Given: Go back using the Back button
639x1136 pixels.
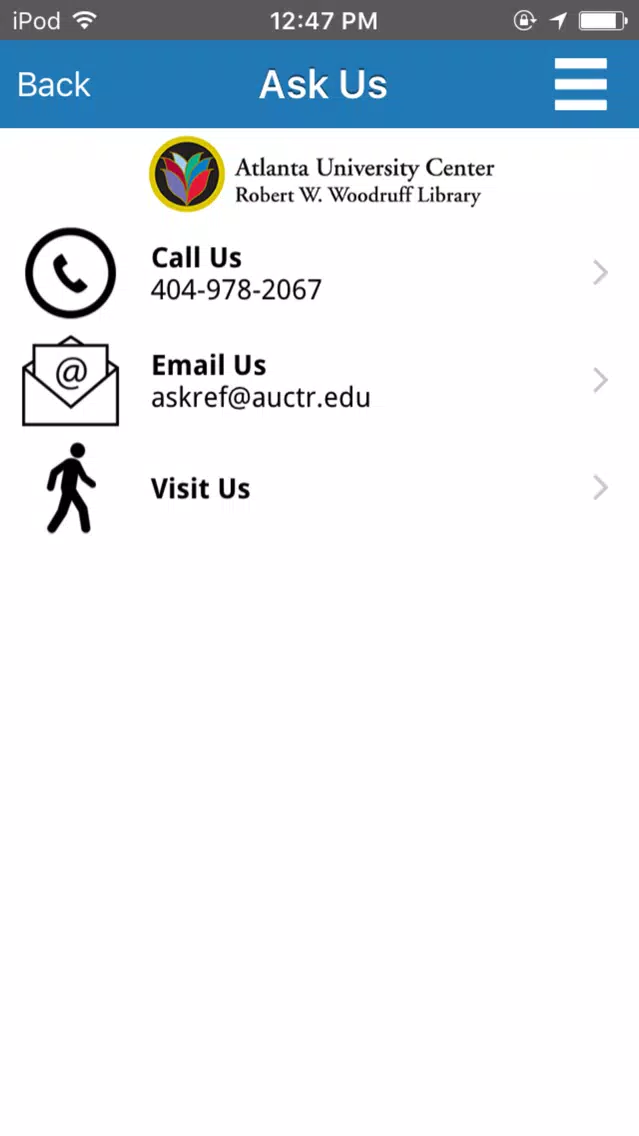Looking at the screenshot, I should coord(54,85).
